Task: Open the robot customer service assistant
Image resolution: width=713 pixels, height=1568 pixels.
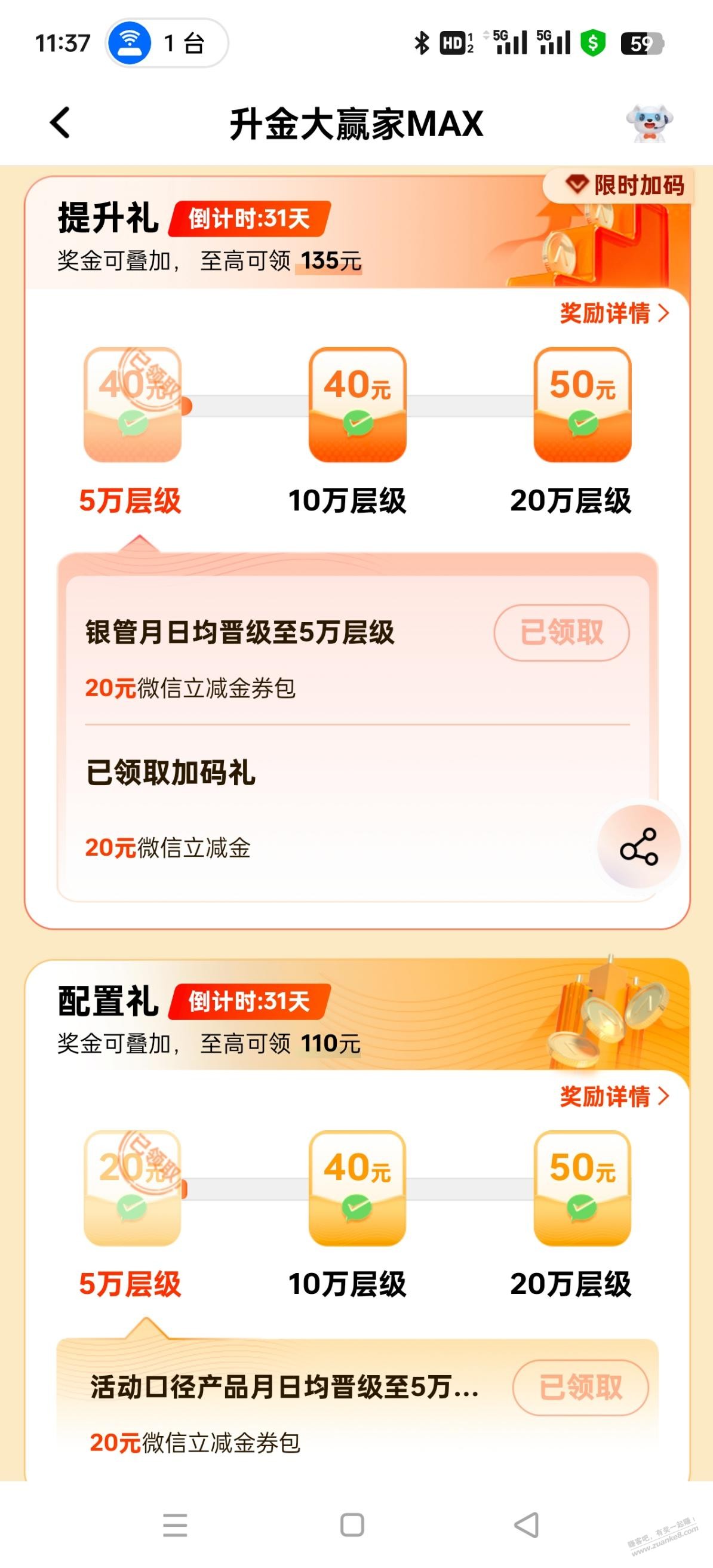Action: [x=649, y=124]
